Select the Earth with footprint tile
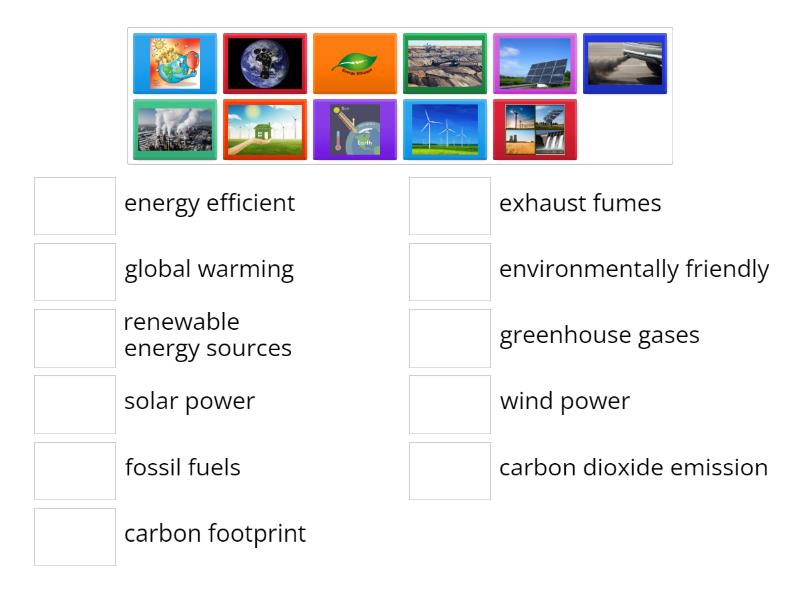This screenshot has height=600, width=800. 265,64
